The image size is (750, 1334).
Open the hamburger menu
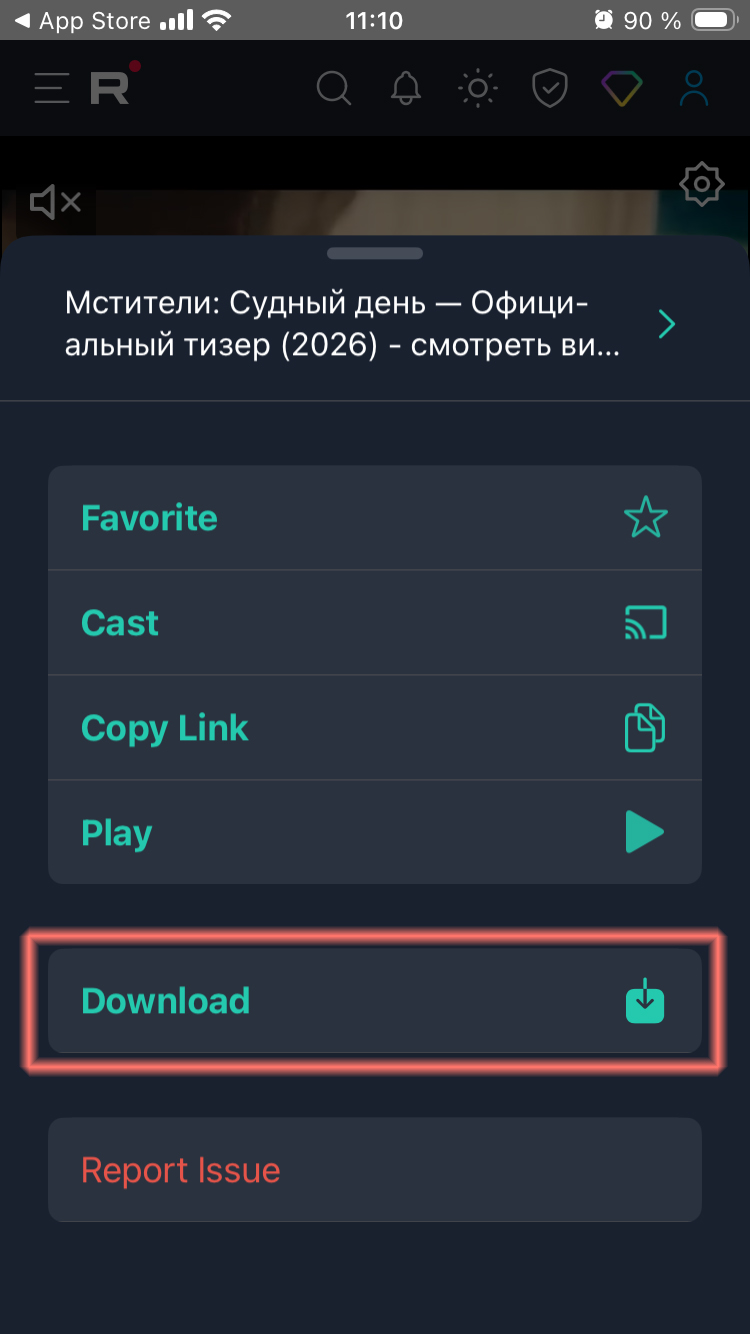pos(51,89)
